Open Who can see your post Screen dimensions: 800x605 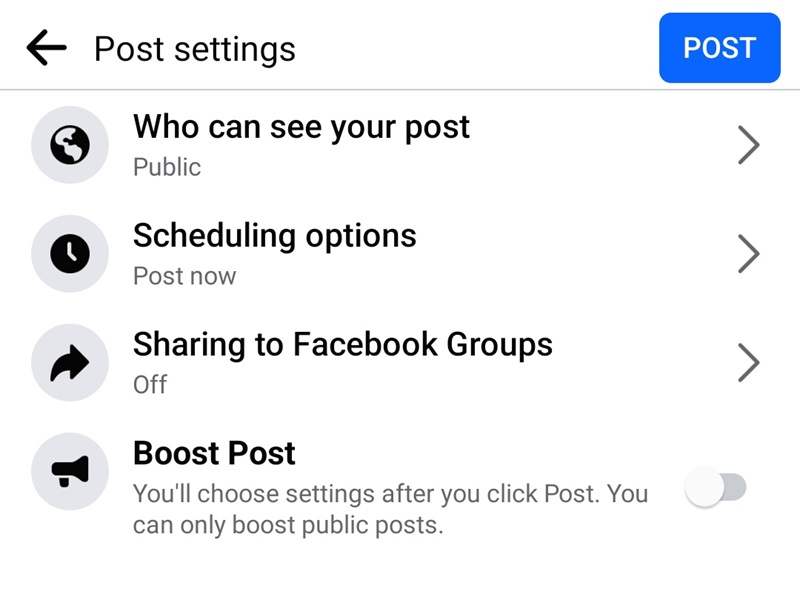tap(400, 146)
